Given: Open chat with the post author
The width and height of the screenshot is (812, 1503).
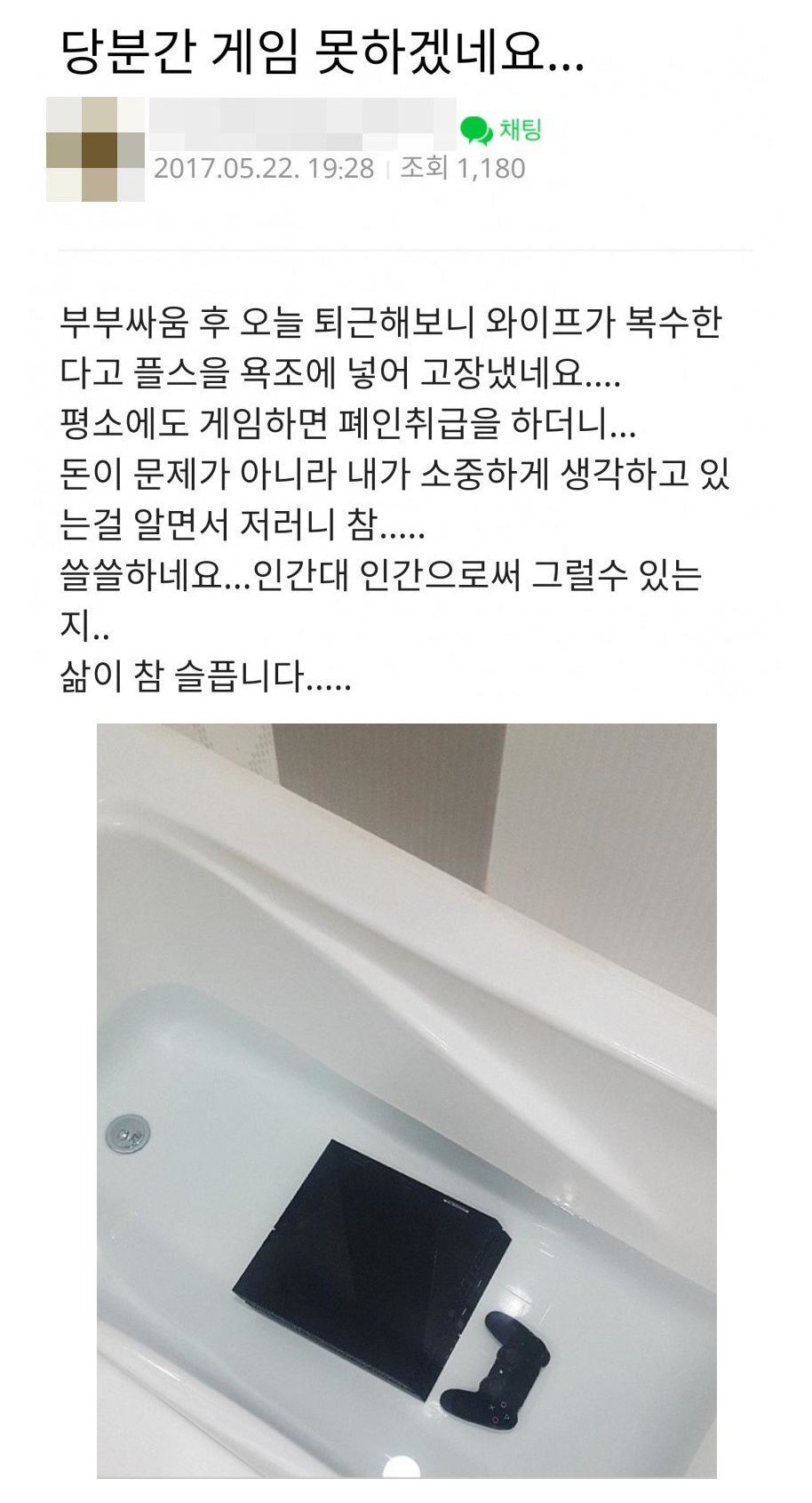Looking at the screenshot, I should click(x=501, y=131).
